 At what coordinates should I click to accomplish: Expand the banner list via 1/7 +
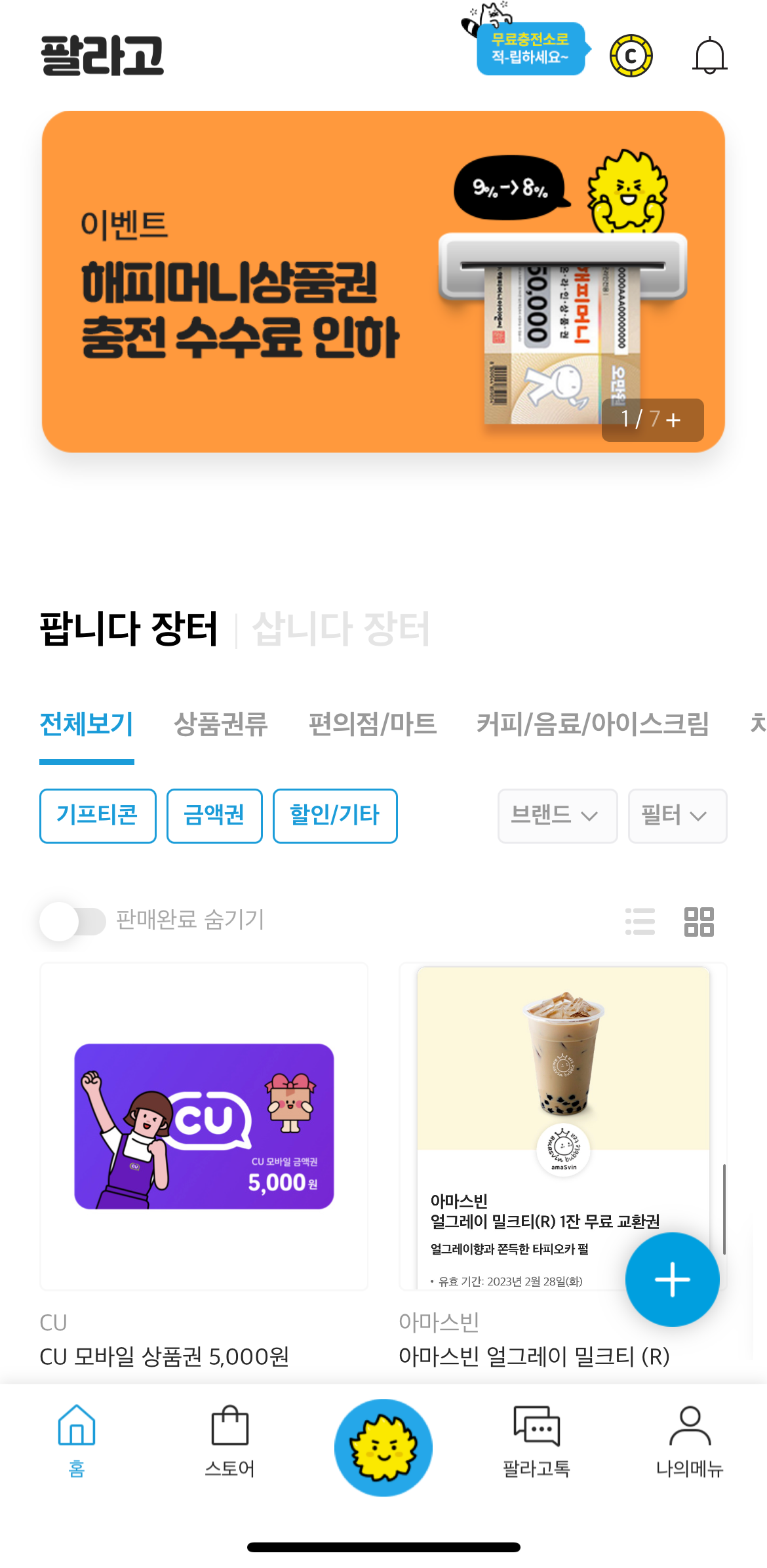pyautogui.click(x=652, y=420)
